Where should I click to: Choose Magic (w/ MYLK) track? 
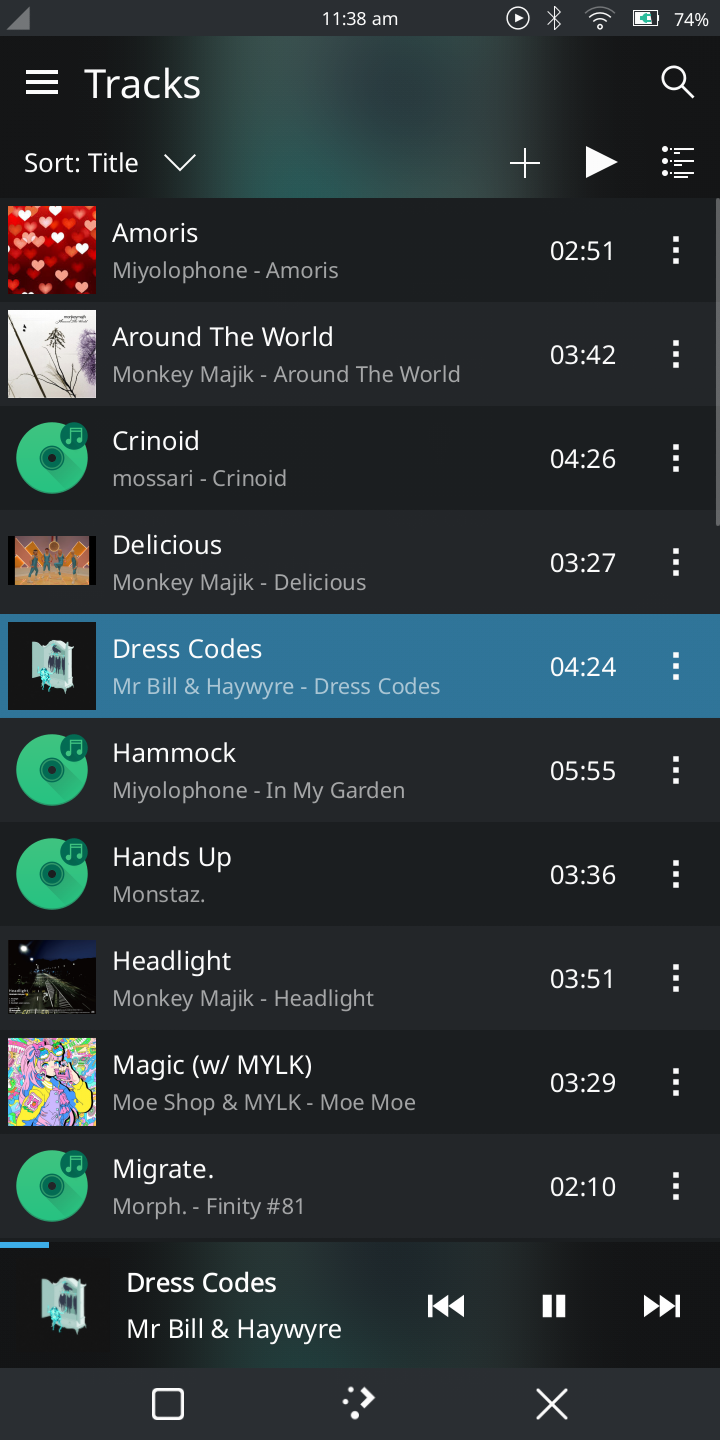(x=300, y=1082)
